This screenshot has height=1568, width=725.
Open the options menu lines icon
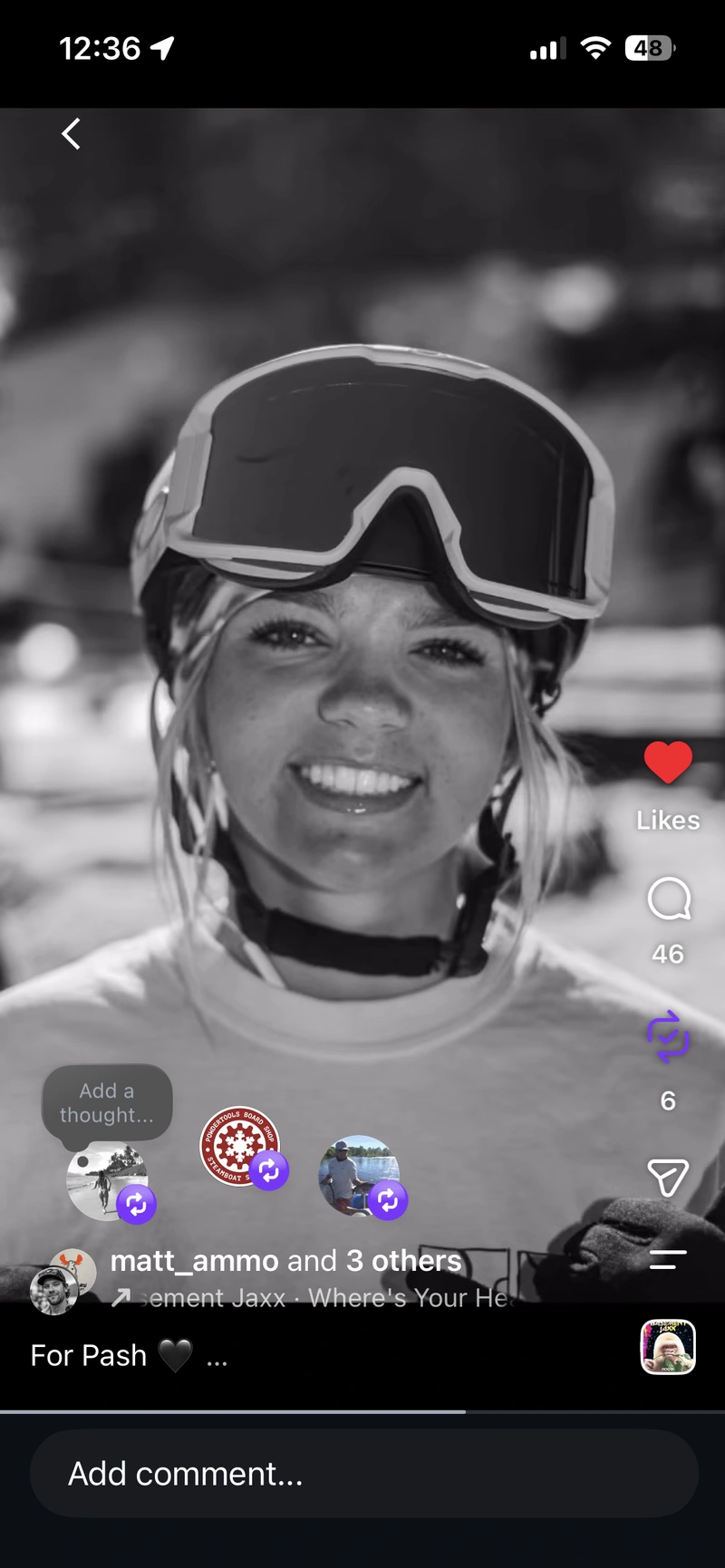tap(668, 1259)
